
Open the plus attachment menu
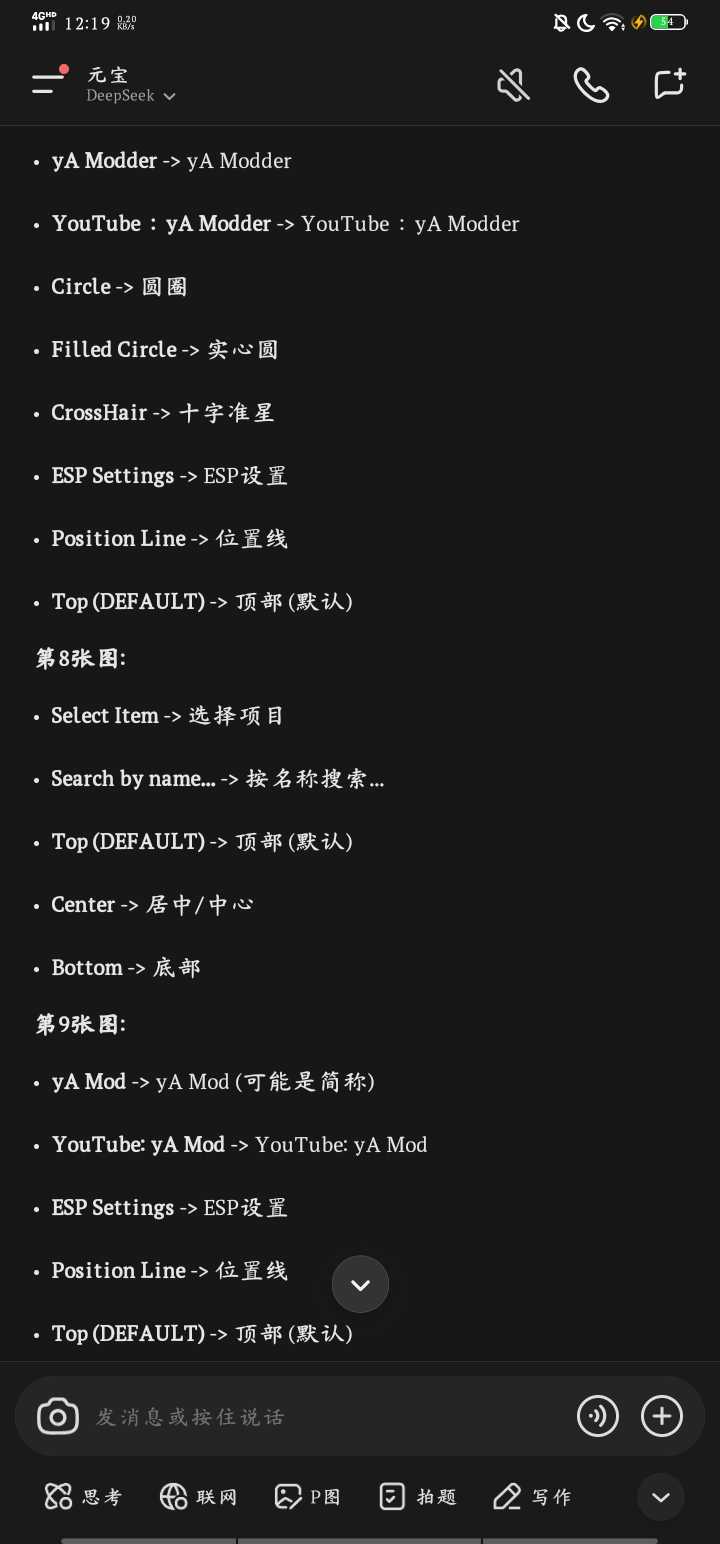(x=662, y=1416)
